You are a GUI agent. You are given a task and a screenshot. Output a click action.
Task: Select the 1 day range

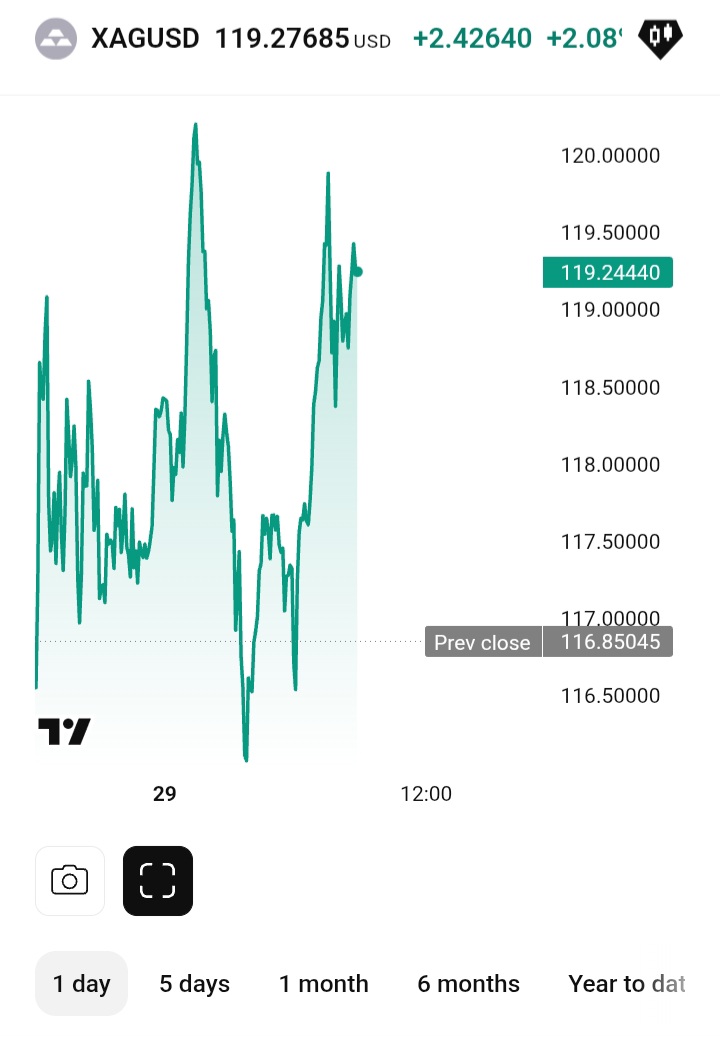(82, 984)
